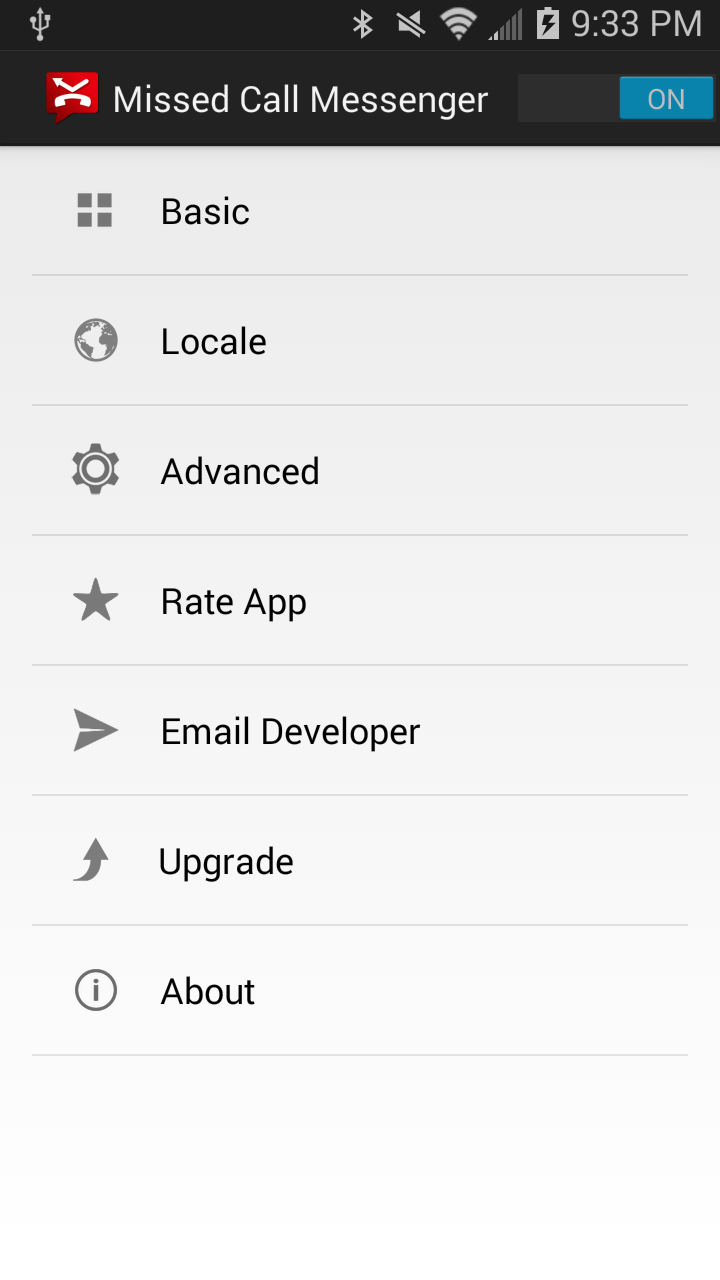Select the Upgrade arrow icon
This screenshot has width=720, height=1280.
tap(94, 860)
